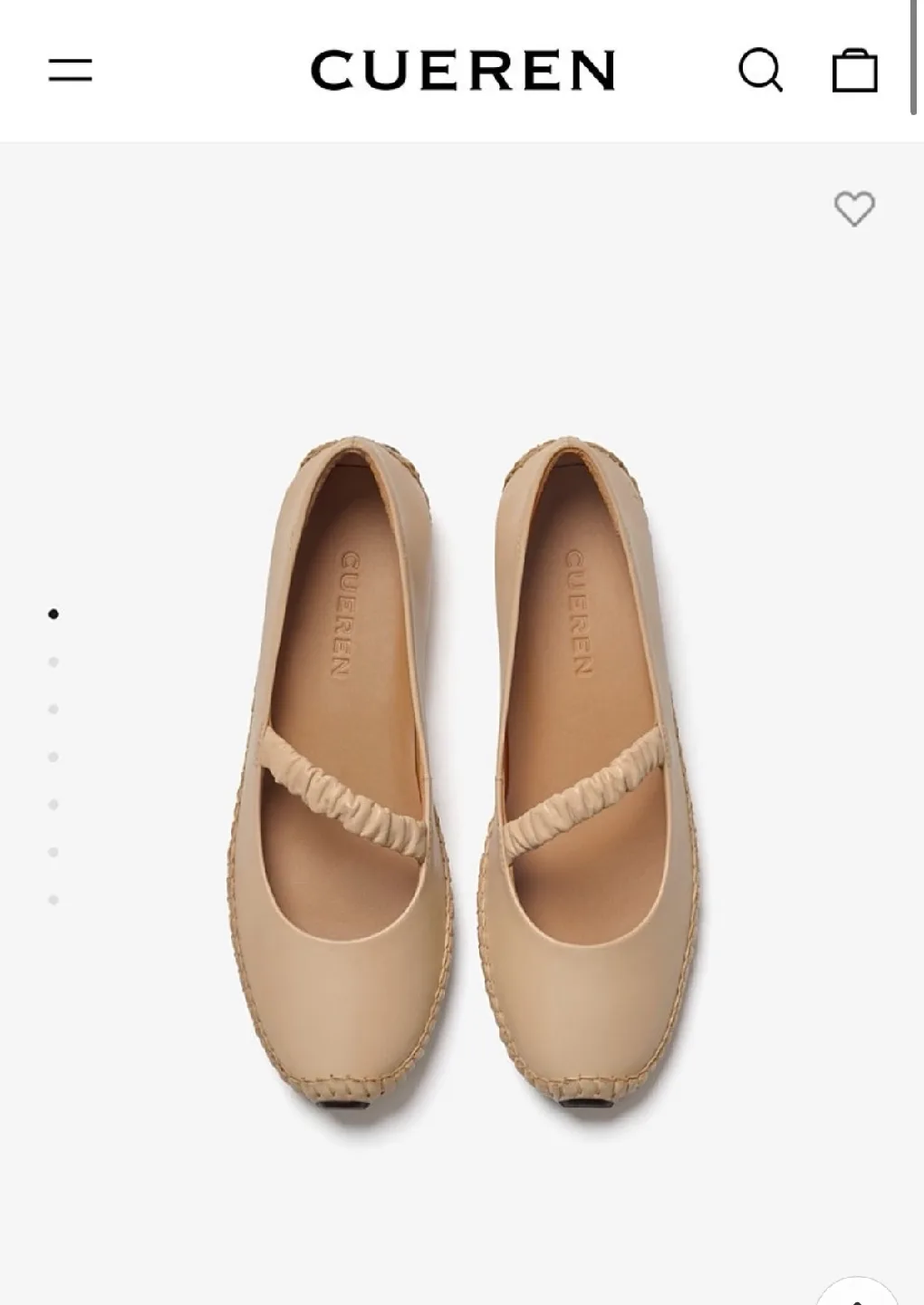The height and width of the screenshot is (1305, 924).
Task: Open the hamburger menu
Action: click(x=70, y=70)
